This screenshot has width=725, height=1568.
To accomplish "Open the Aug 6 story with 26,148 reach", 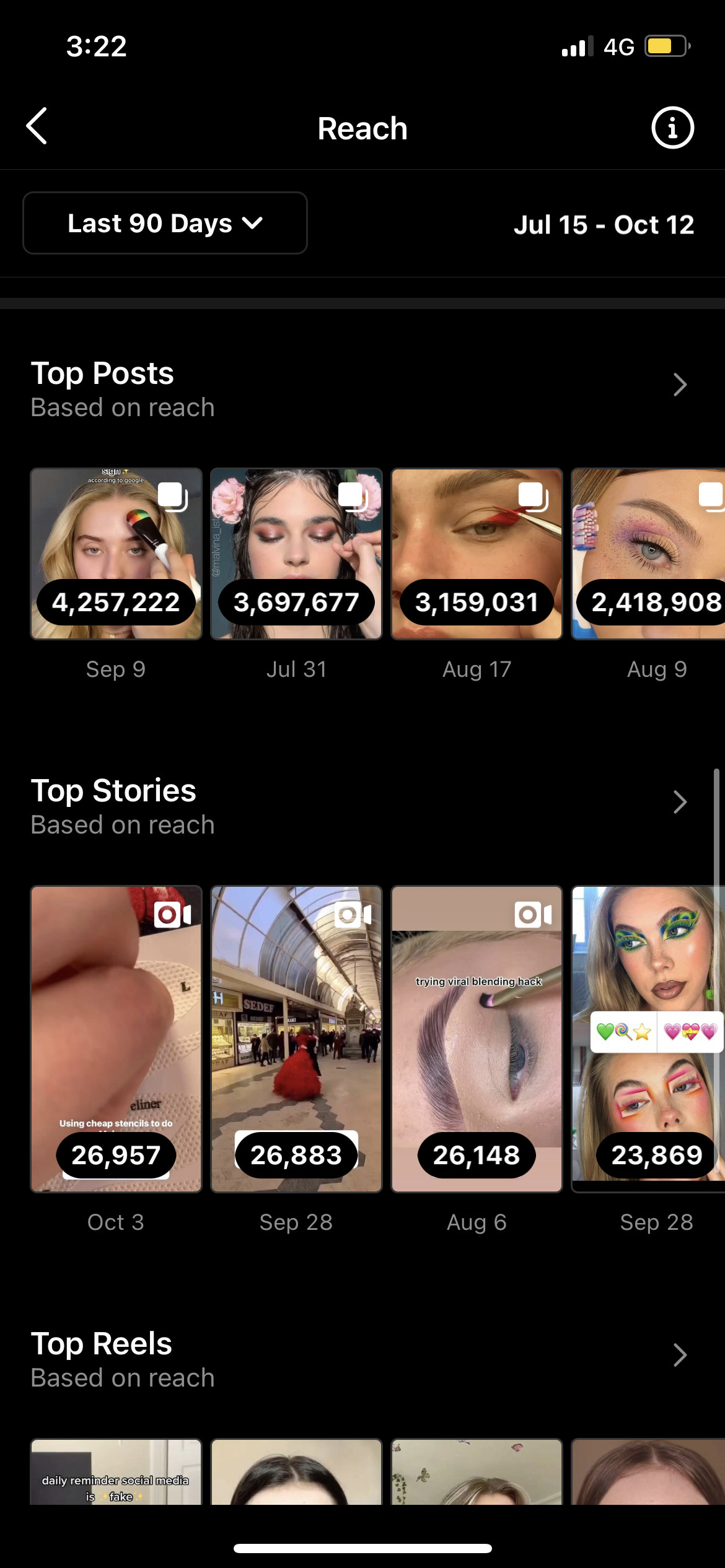I will click(x=477, y=1039).
